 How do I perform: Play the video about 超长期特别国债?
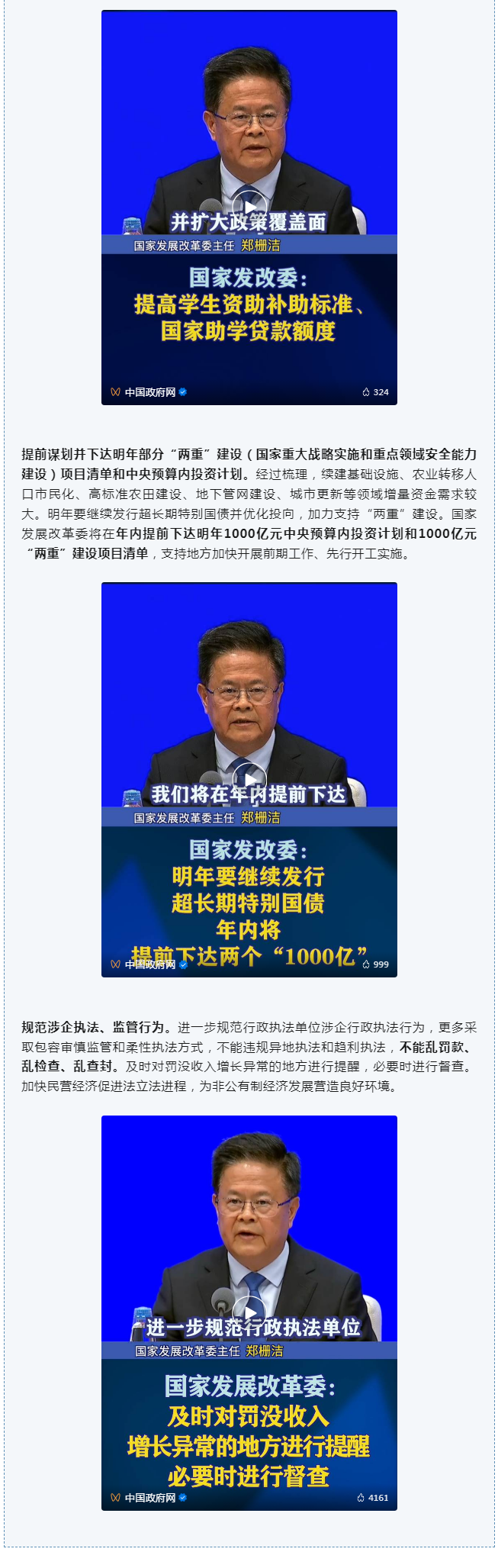pos(249,778)
